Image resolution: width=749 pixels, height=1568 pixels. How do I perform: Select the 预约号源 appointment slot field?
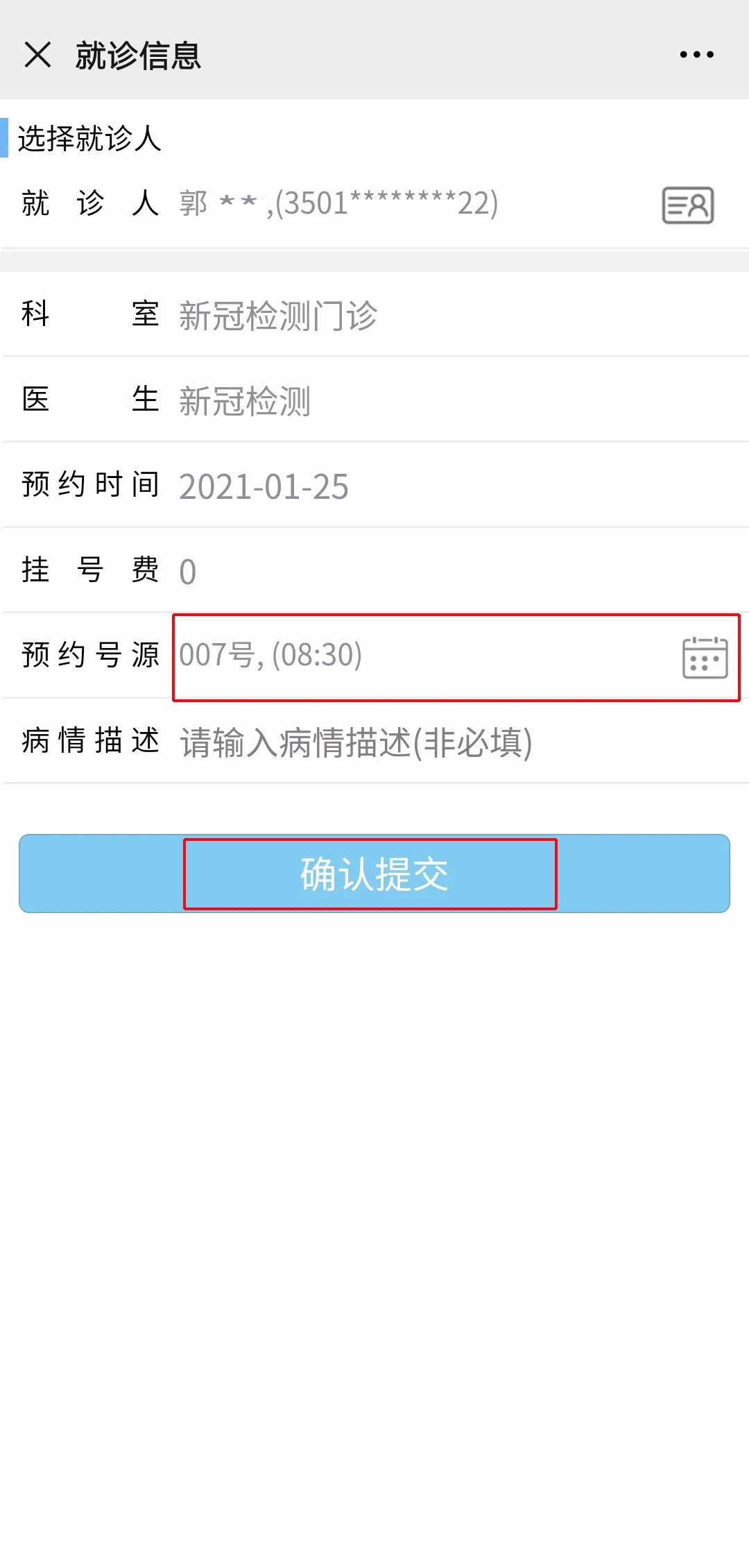pyautogui.click(x=416, y=656)
